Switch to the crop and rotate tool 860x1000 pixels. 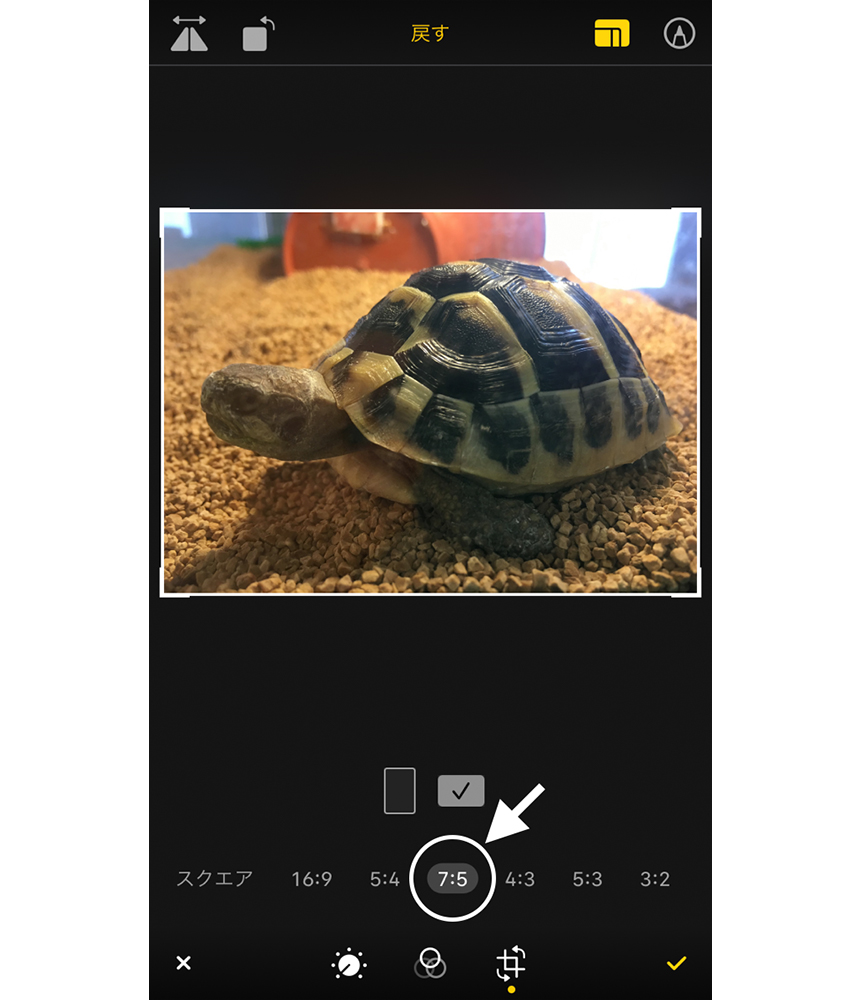click(x=510, y=964)
